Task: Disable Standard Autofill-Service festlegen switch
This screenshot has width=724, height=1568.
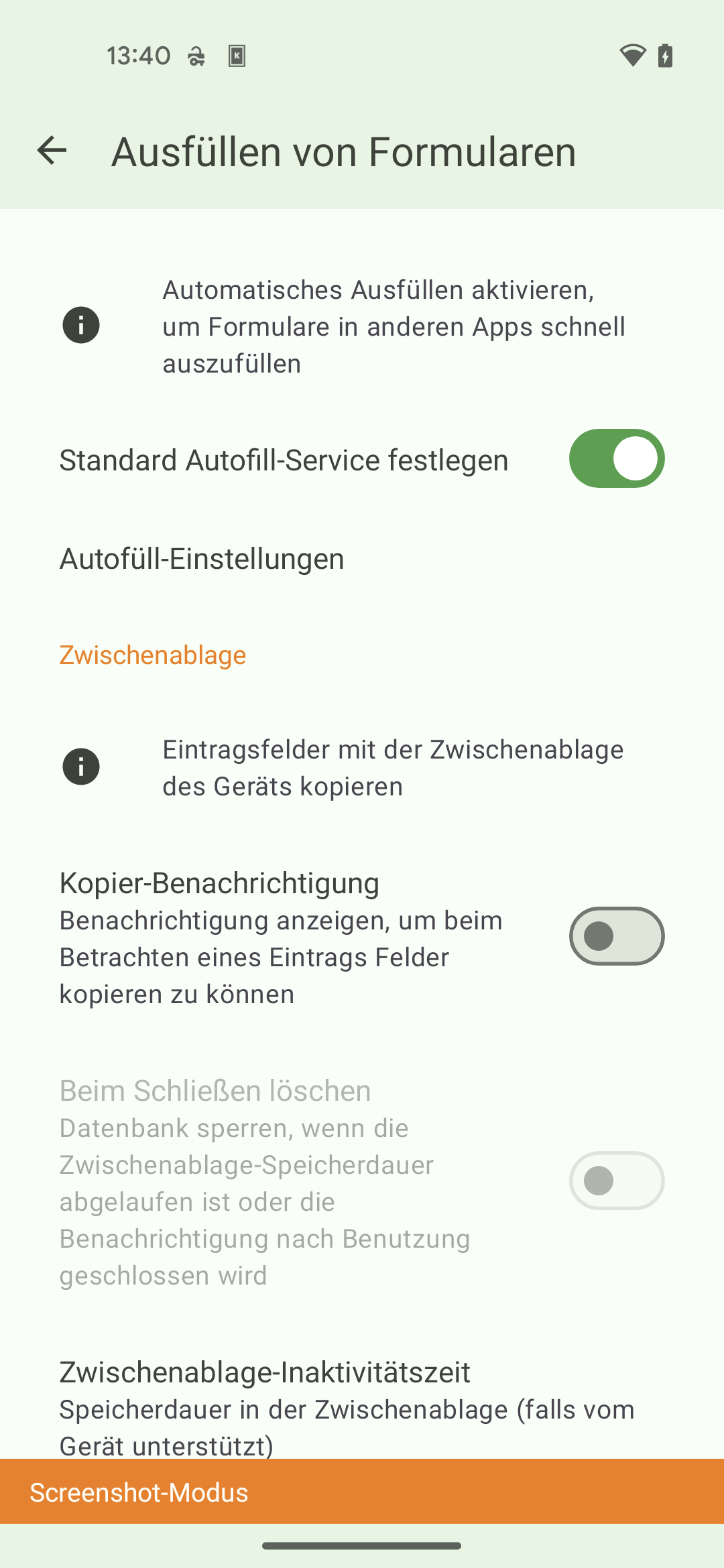Action: [616, 459]
